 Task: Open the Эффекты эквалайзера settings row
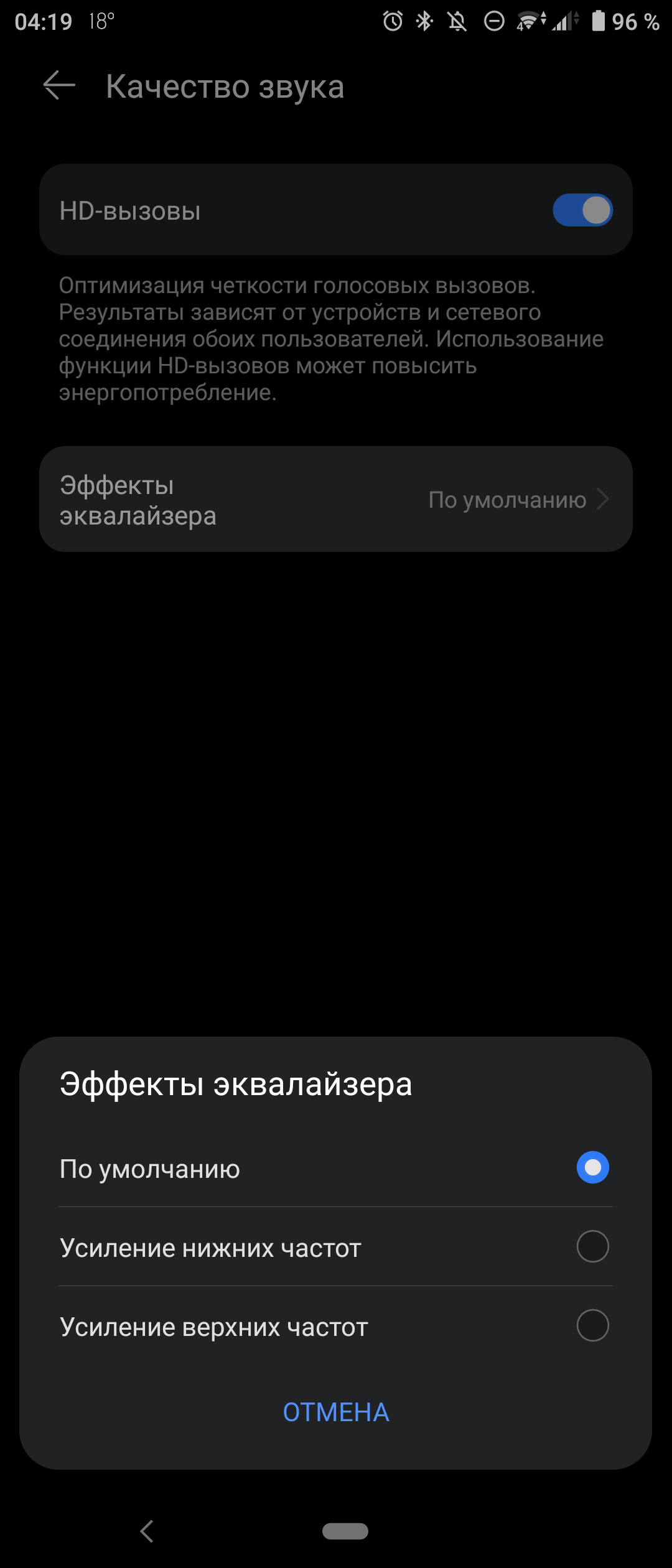point(336,499)
